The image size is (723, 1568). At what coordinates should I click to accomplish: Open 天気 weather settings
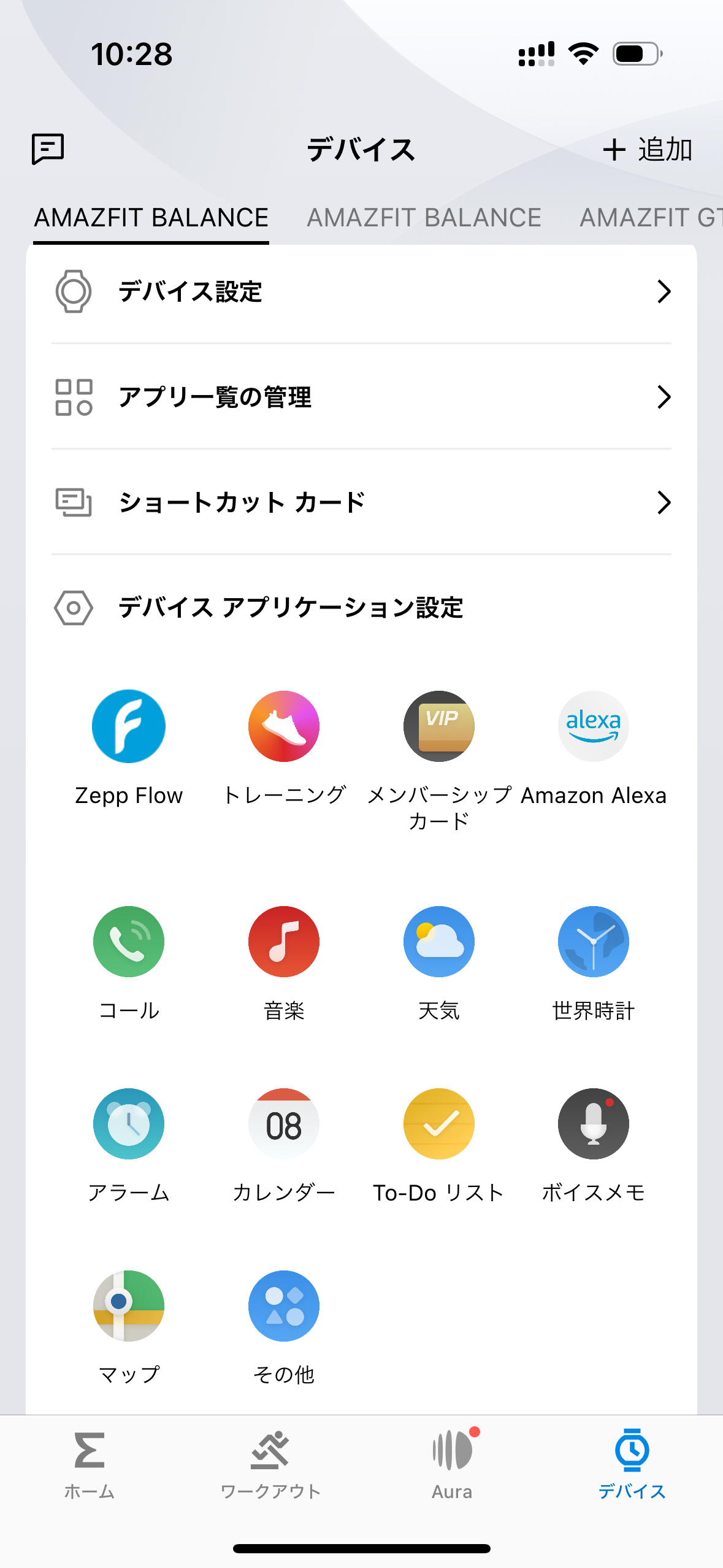[439, 942]
